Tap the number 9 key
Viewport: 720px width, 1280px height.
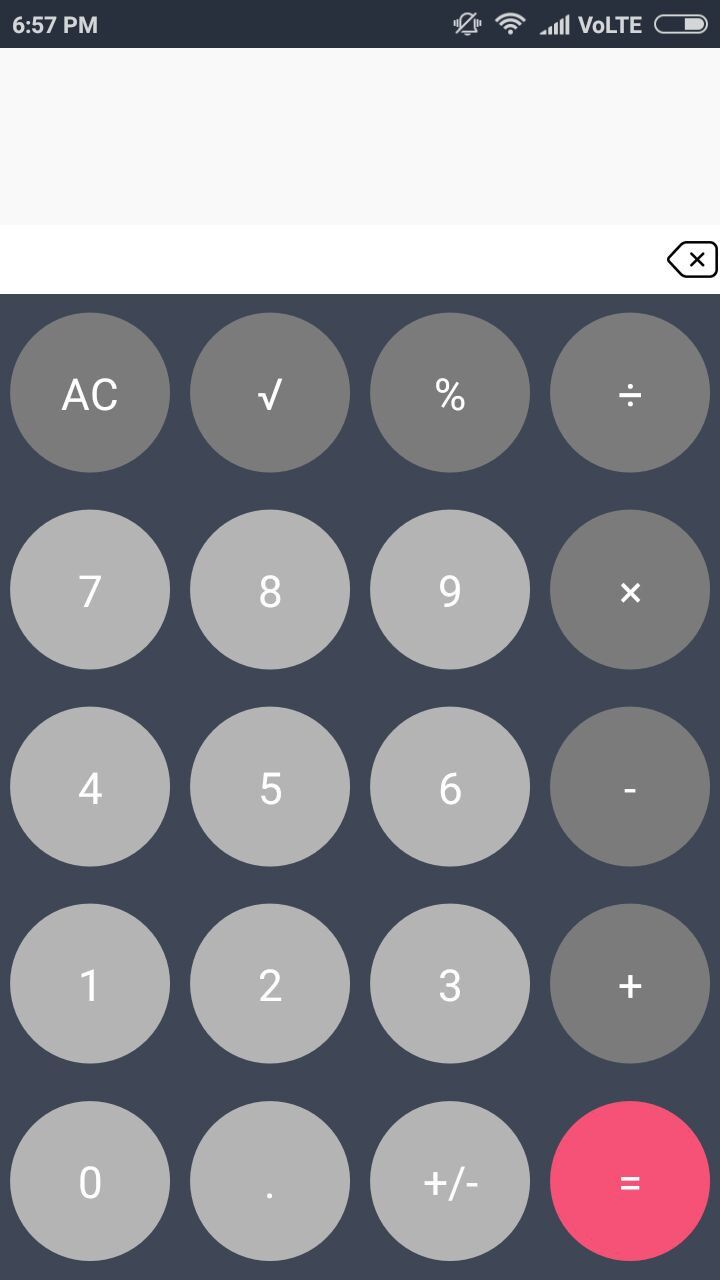tap(450, 590)
